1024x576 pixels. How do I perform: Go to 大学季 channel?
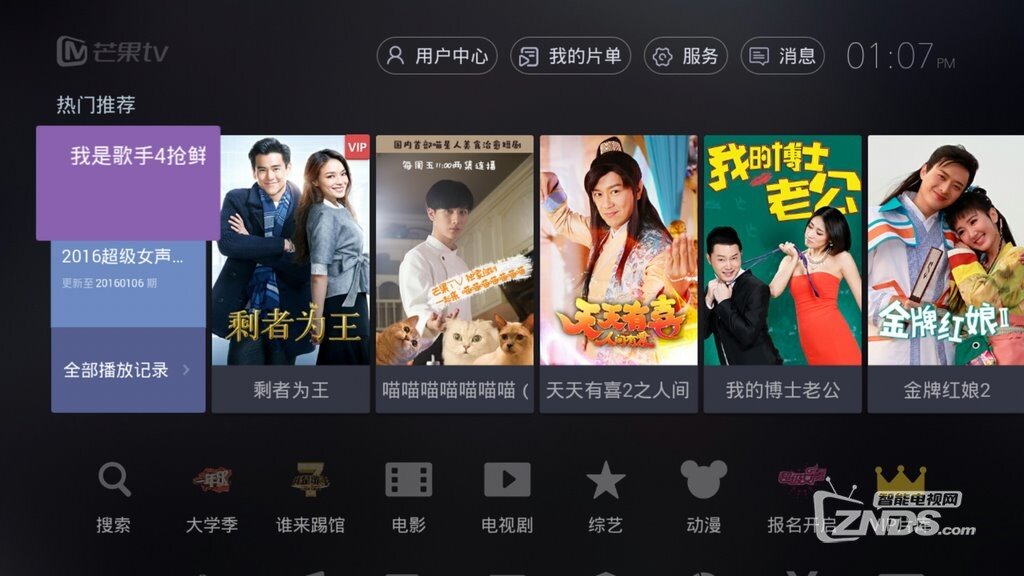tap(212, 497)
